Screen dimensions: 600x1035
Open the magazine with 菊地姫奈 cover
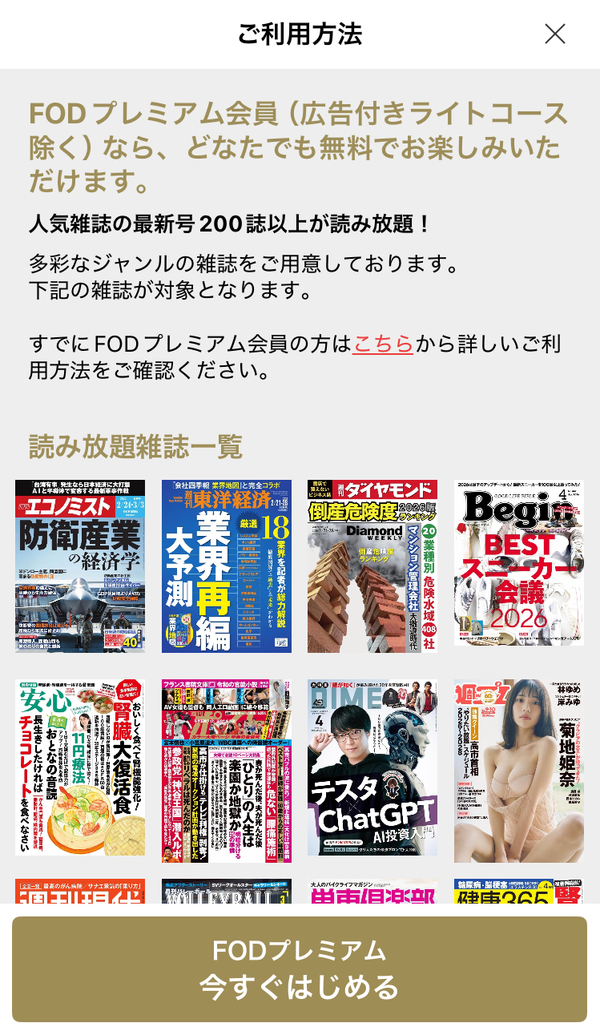tap(519, 770)
